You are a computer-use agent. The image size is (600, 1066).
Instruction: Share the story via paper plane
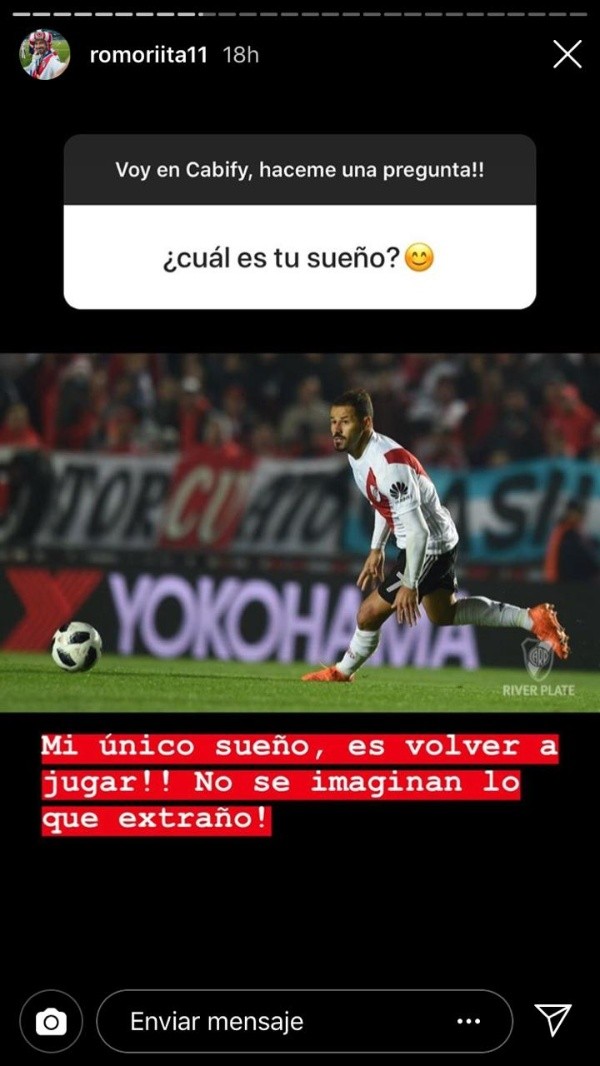(553, 1020)
